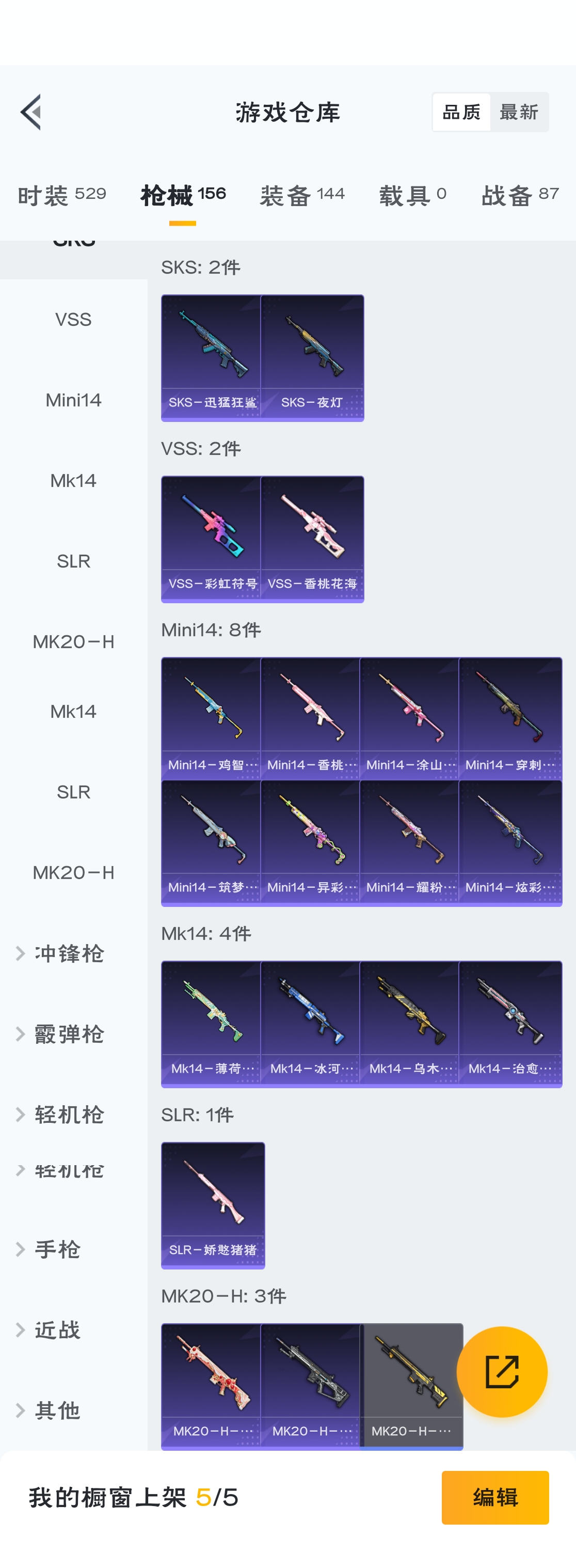Open the VSS-彩虹符号 skin tile

coord(211,539)
